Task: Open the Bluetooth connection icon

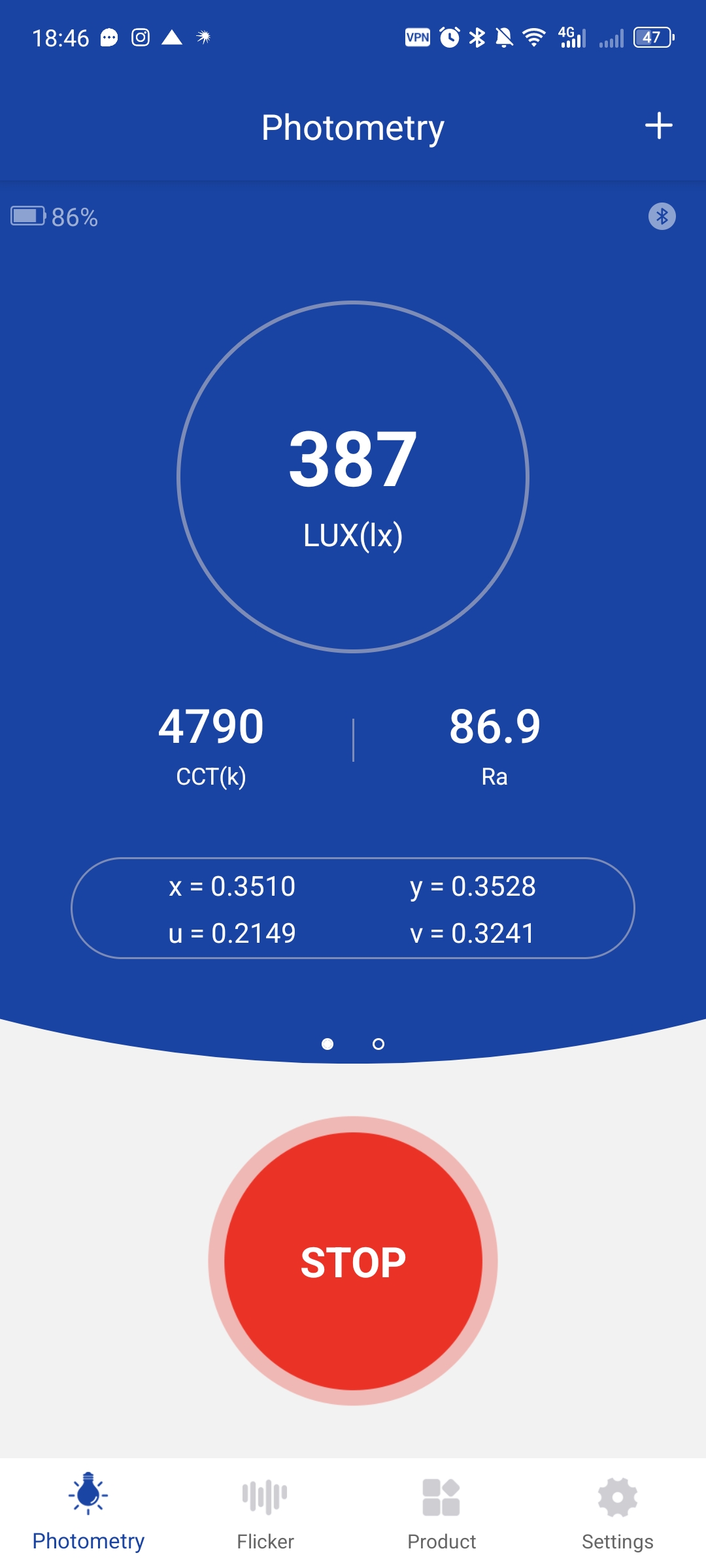Action: 662,216
